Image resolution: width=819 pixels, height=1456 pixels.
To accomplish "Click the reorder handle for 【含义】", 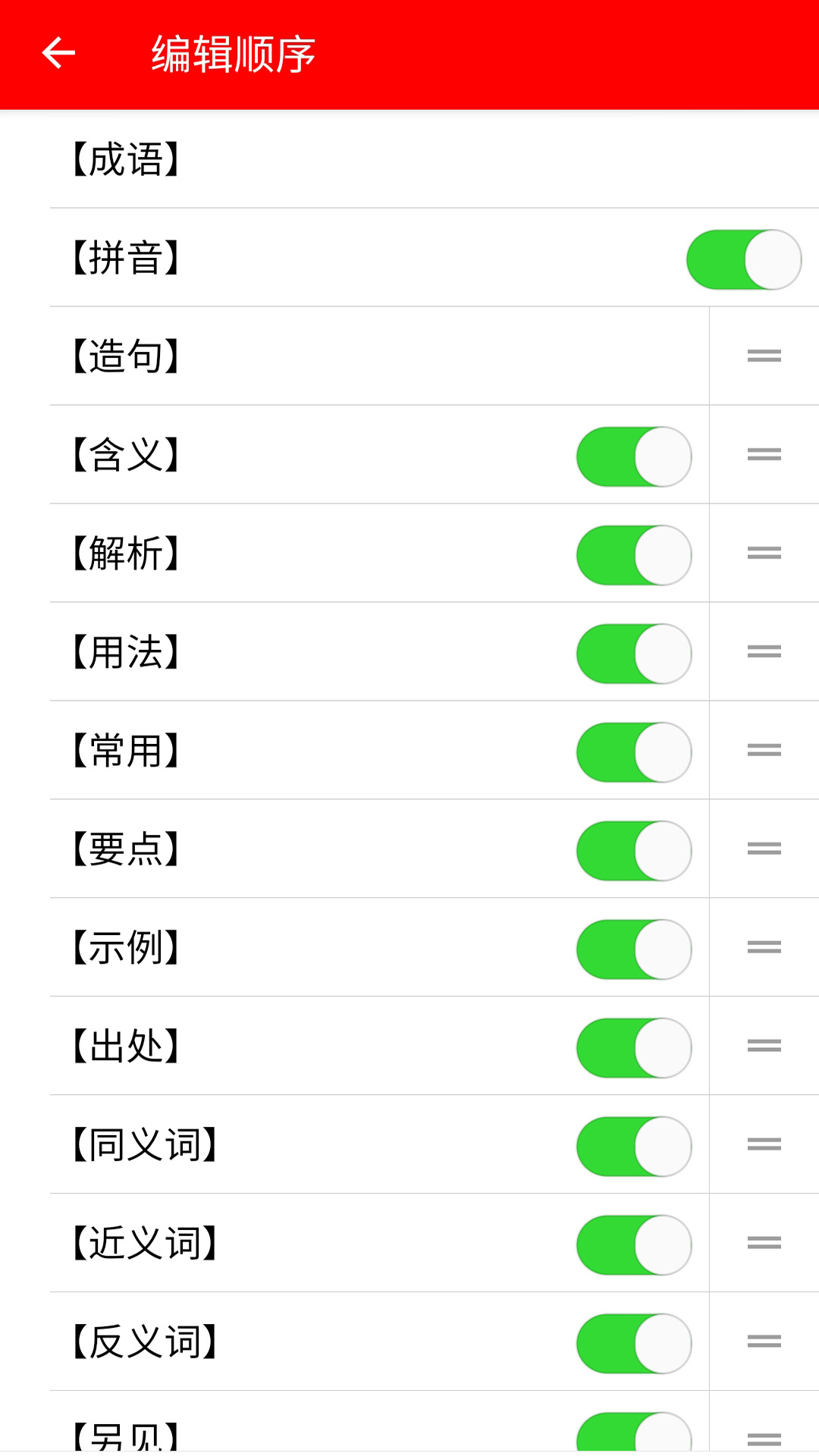I will click(x=762, y=455).
